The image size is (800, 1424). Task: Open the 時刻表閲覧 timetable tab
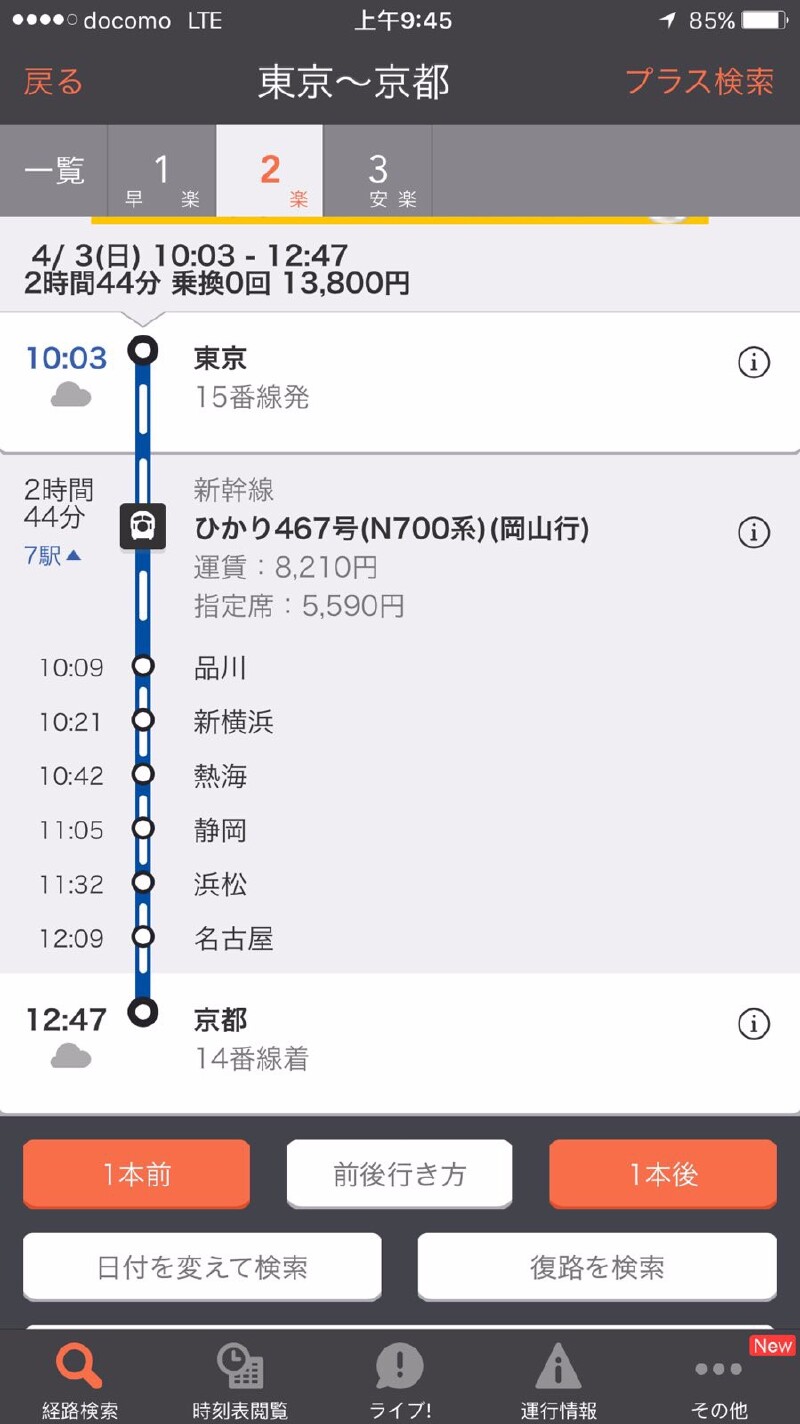(x=240, y=1380)
